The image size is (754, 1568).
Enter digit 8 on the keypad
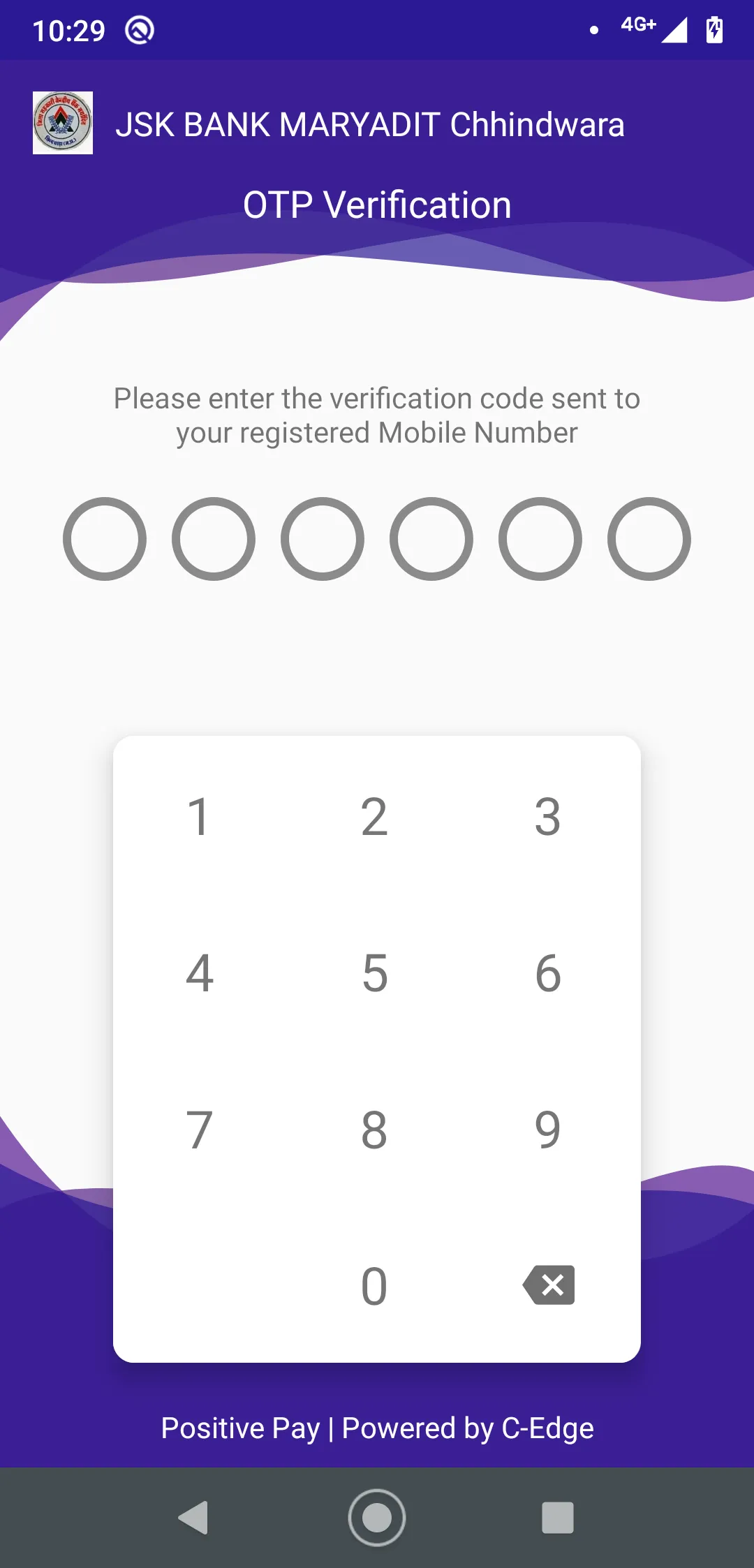(x=374, y=1129)
